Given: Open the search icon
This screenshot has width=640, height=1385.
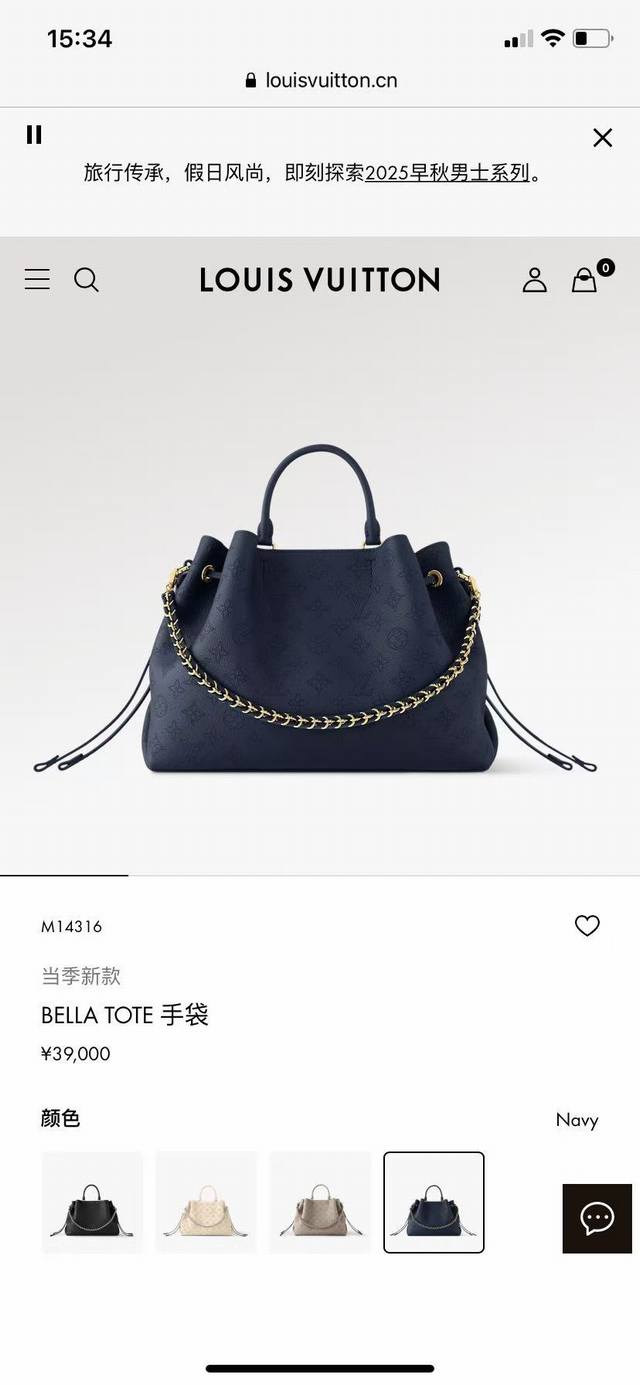Looking at the screenshot, I should coord(87,280).
